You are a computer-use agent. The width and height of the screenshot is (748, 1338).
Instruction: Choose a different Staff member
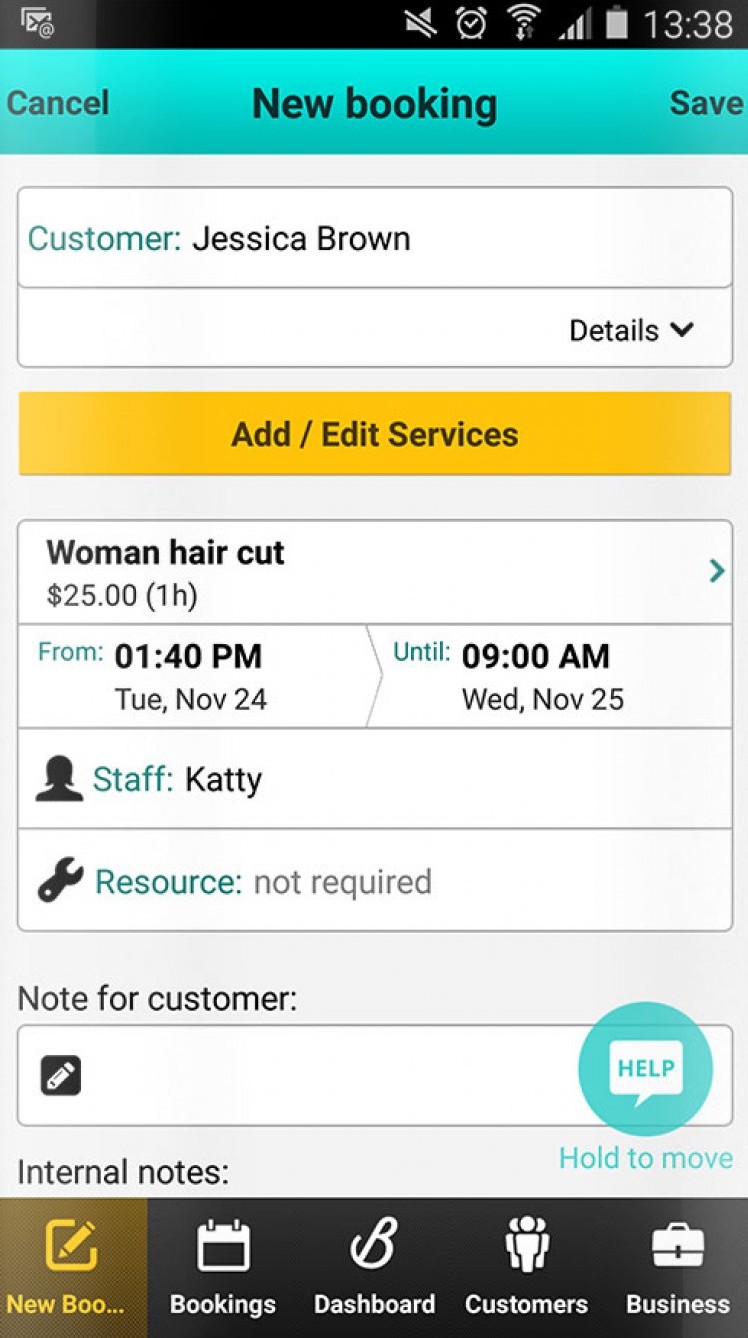[x=374, y=779]
